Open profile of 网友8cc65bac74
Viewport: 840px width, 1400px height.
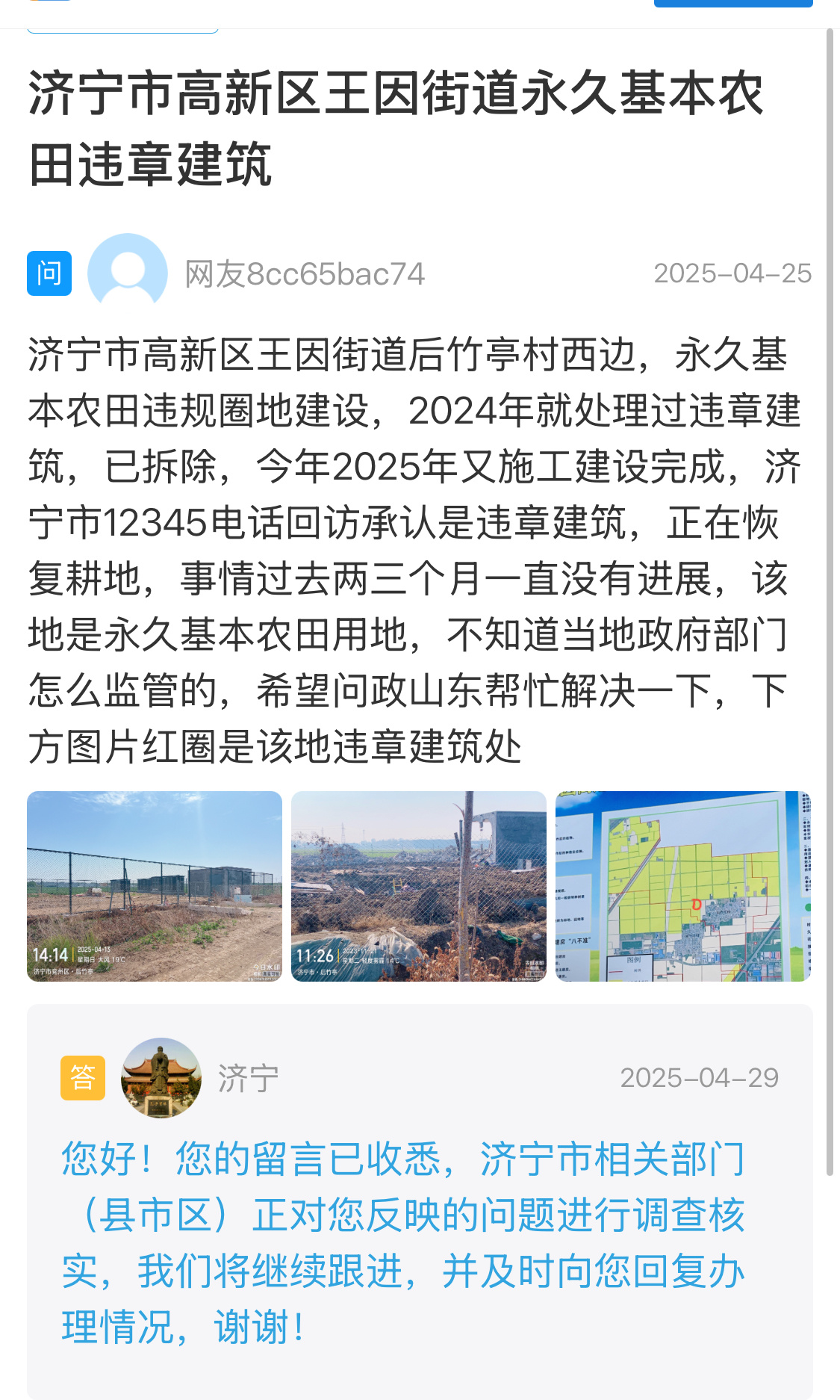click(x=128, y=273)
